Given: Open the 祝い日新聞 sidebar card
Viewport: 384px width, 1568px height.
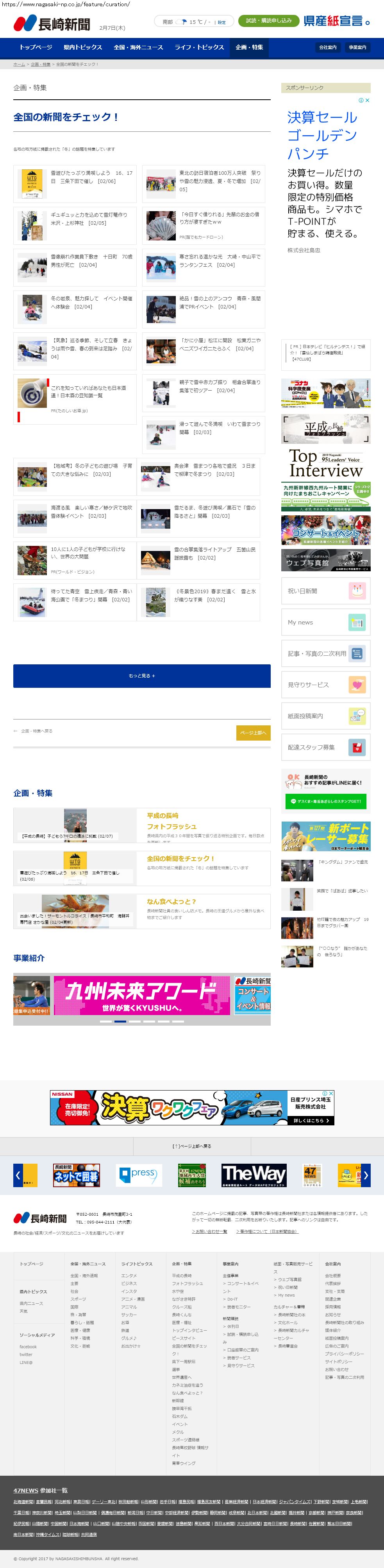Looking at the screenshot, I should [325, 590].
